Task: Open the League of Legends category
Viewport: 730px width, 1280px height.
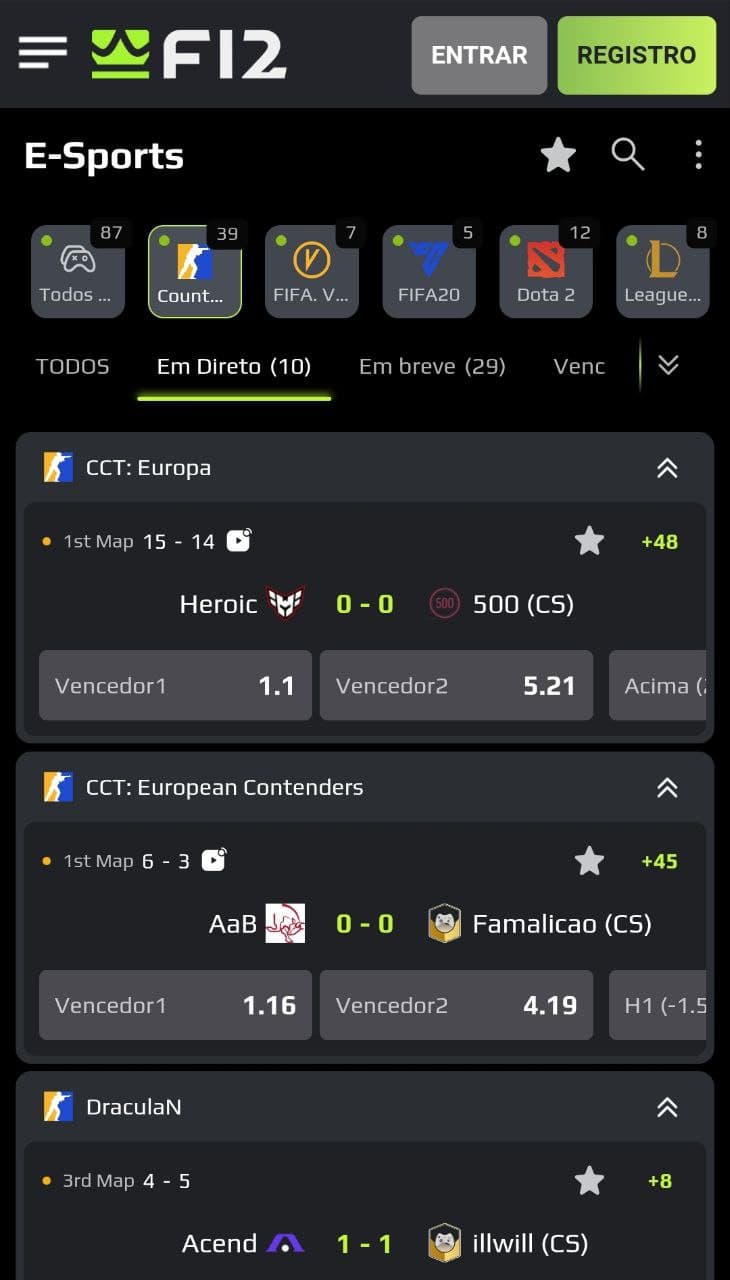Action: pos(663,262)
